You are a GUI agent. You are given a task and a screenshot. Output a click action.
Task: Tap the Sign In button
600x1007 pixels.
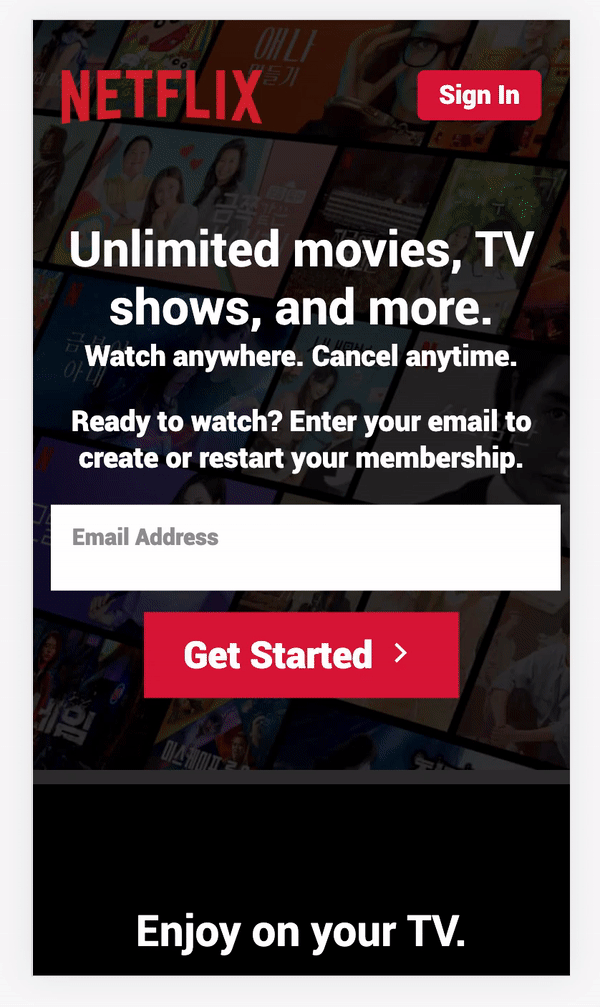(x=479, y=95)
